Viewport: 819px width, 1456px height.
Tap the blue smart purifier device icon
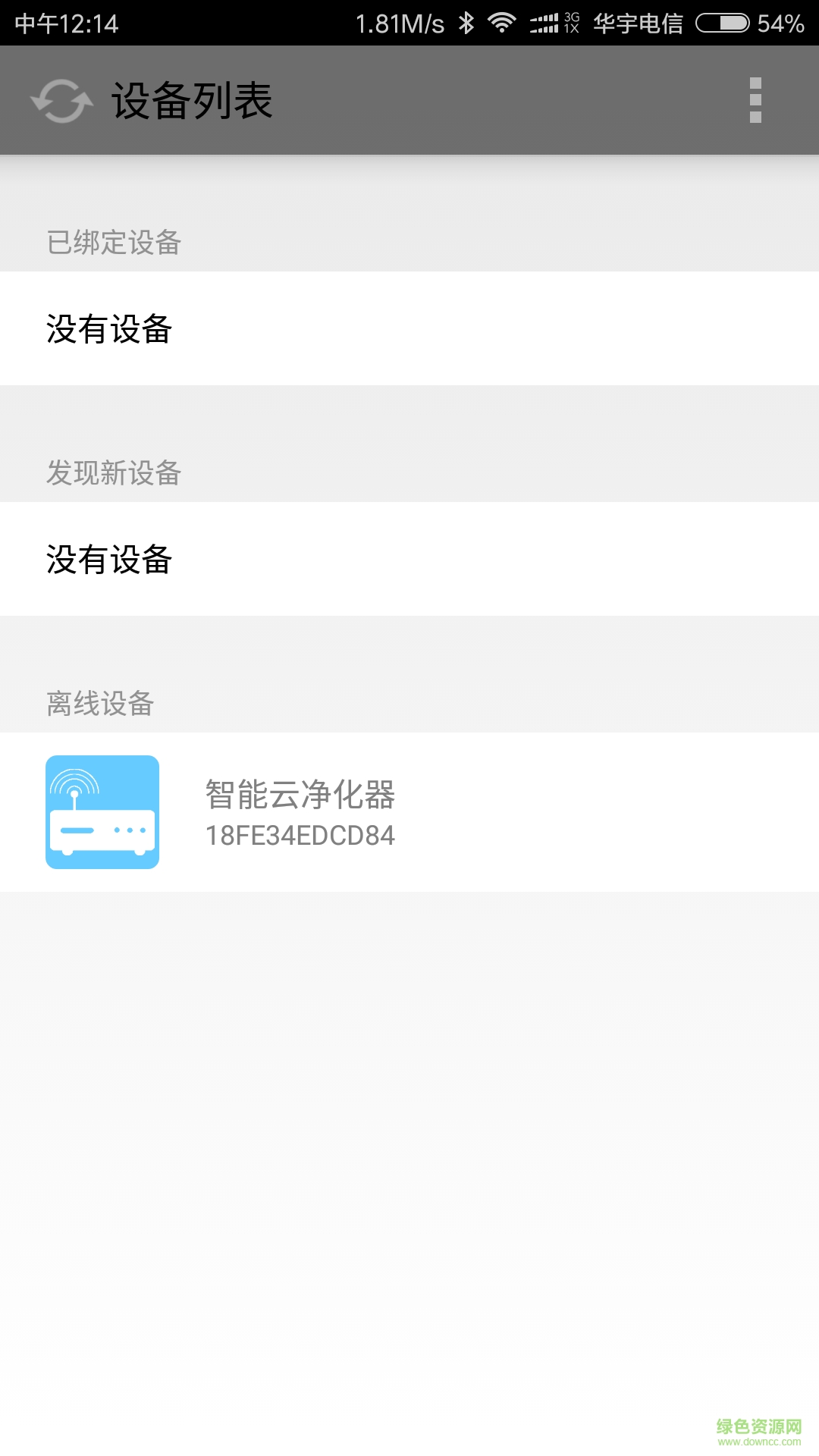coord(103,811)
